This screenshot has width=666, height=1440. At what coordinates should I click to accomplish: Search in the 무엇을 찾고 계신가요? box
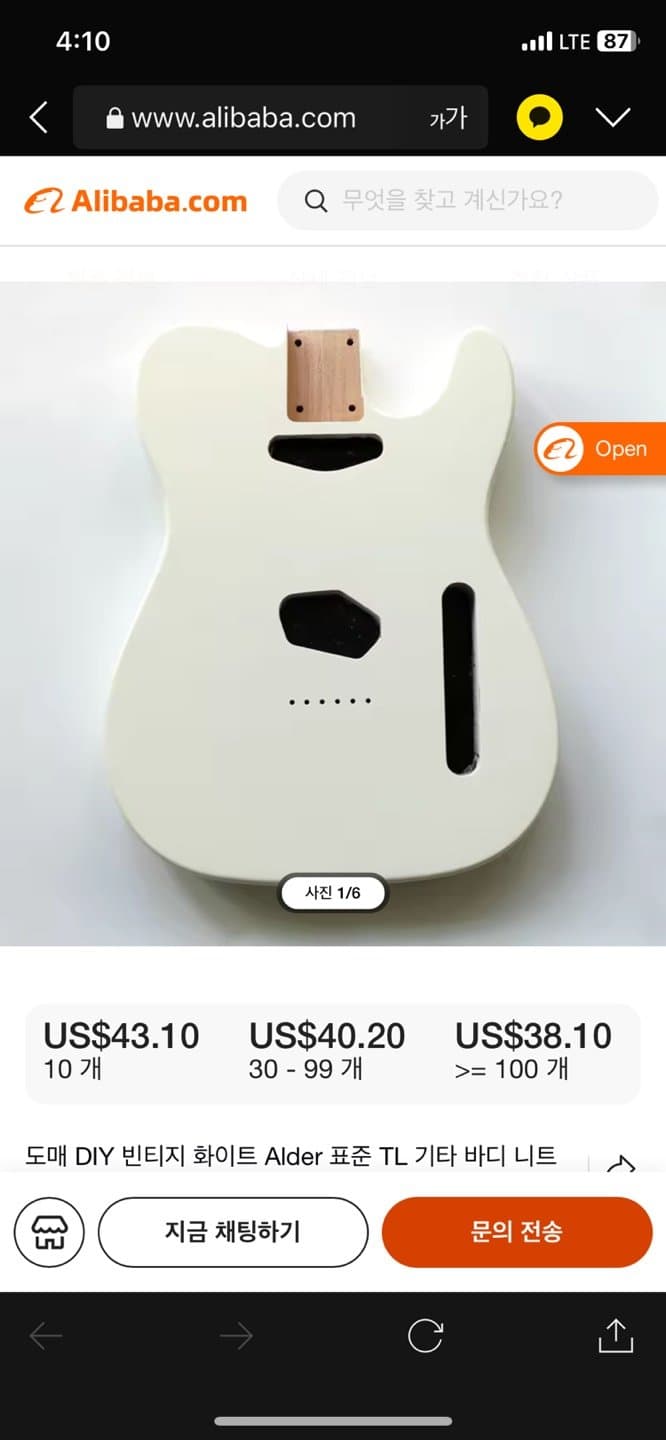(466, 201)
